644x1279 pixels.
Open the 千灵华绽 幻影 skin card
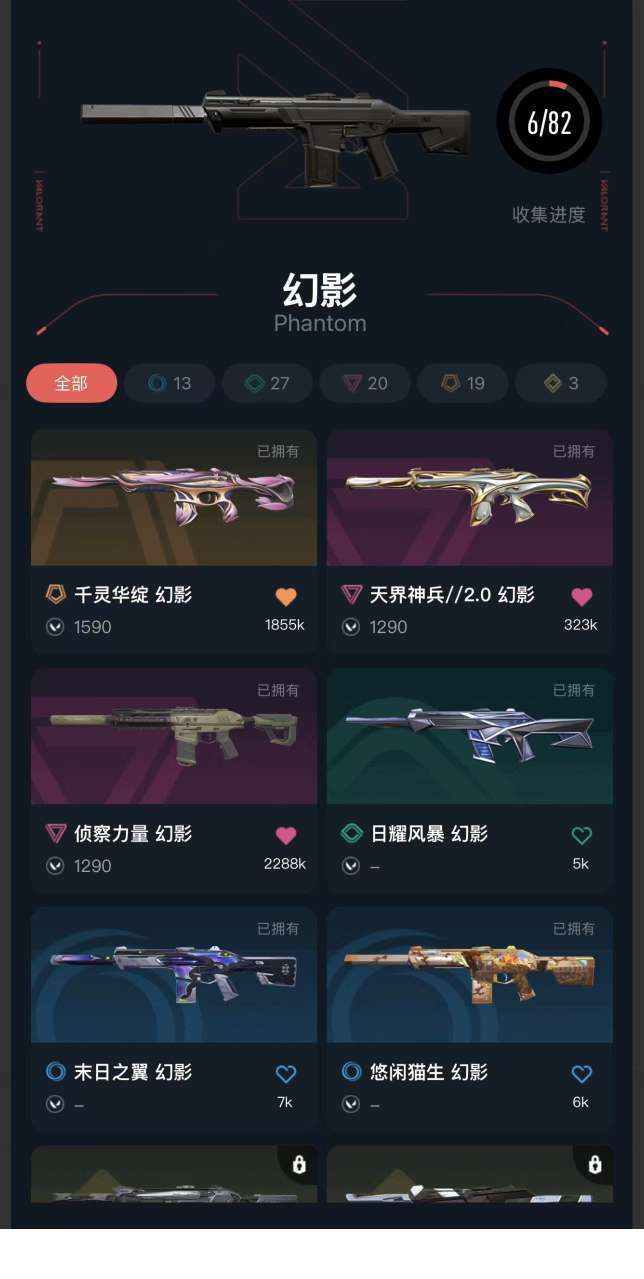(x=173, y=500)
